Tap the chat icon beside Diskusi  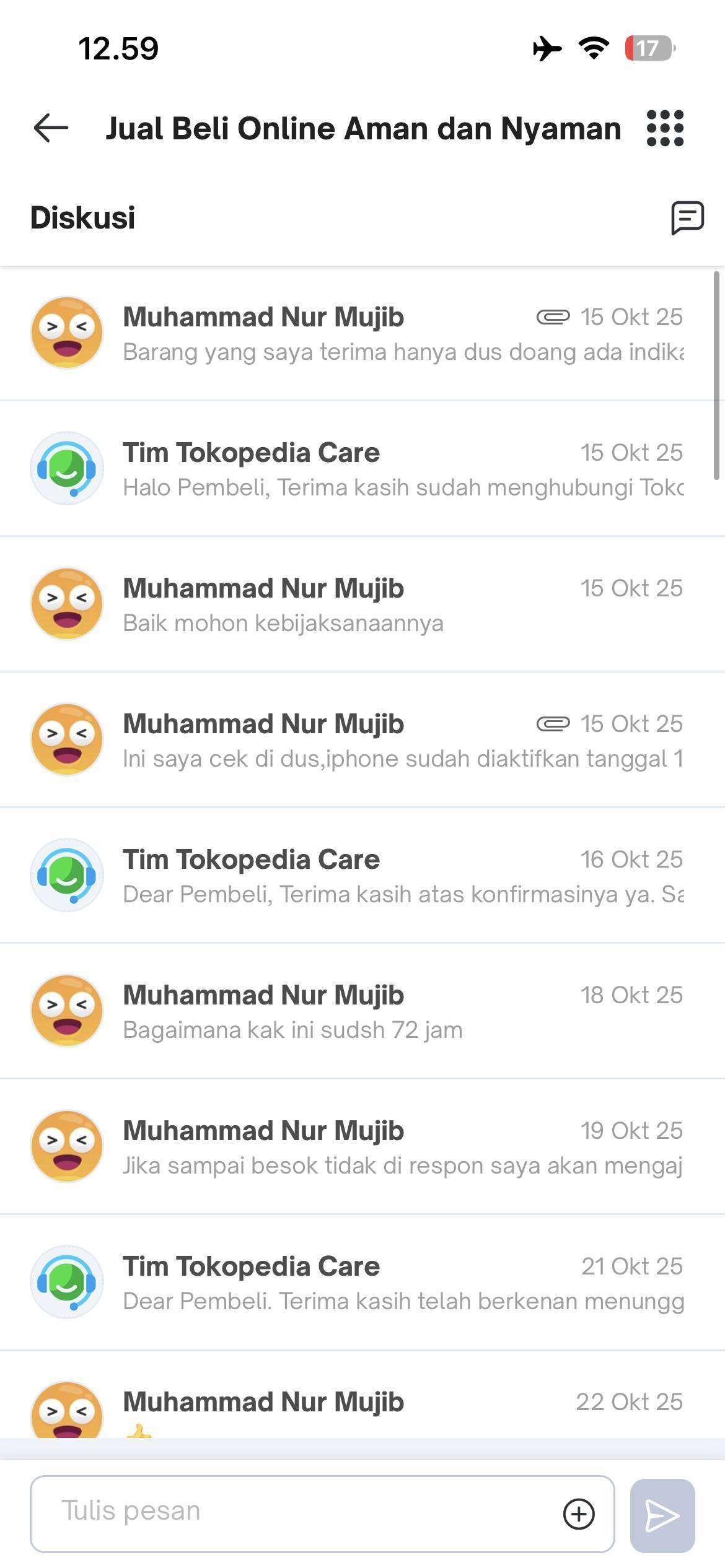click(x=687, y=218)
